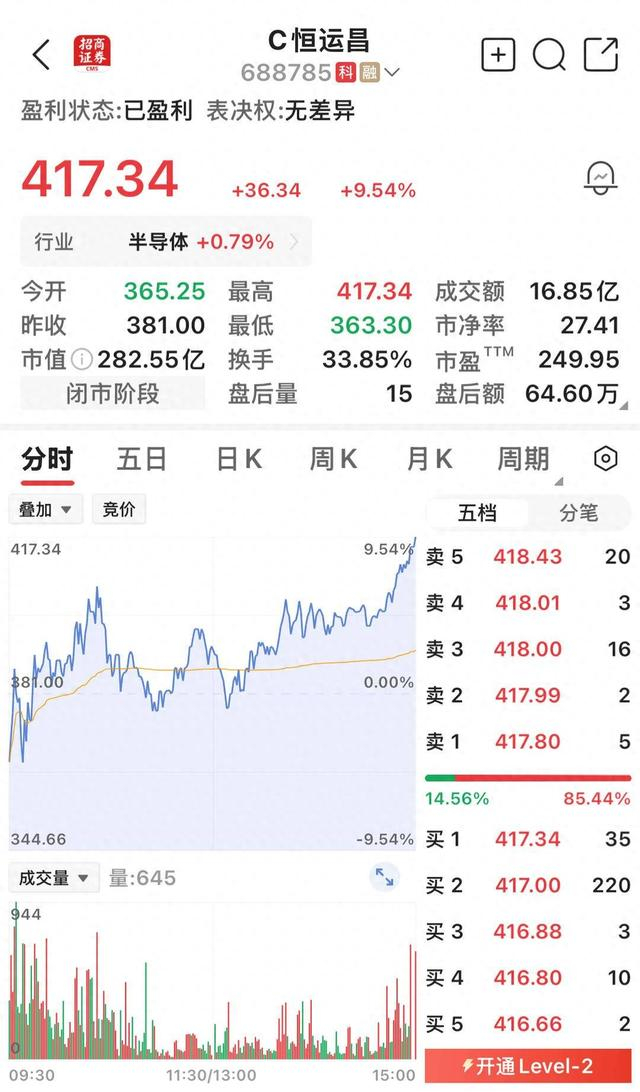The image size is (640, 1092).
Task: Open the 成交量 indicator dropdown
Action: pos(54,878)
